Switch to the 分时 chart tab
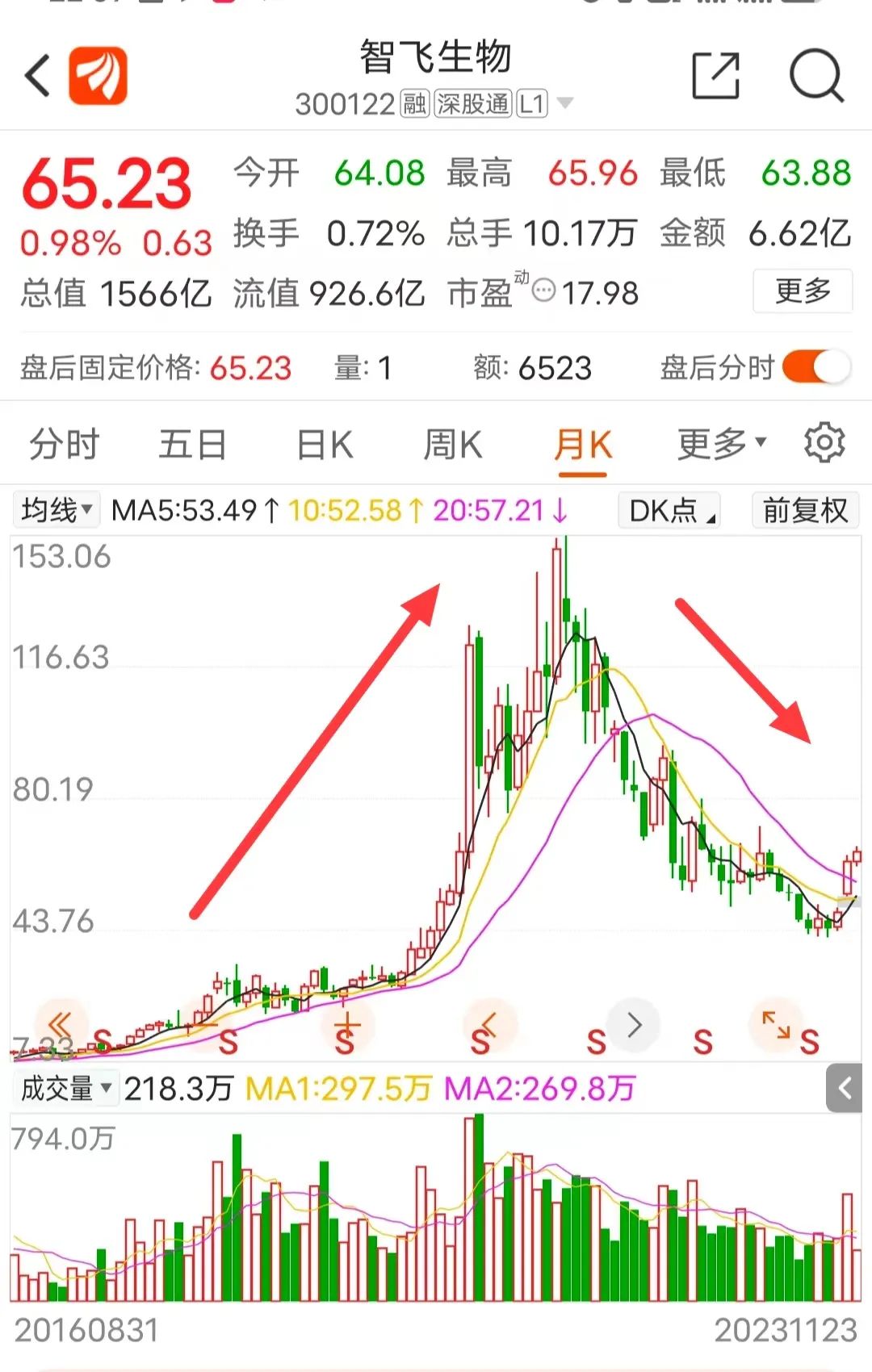Screen dimensions: 872x1372 64,445
